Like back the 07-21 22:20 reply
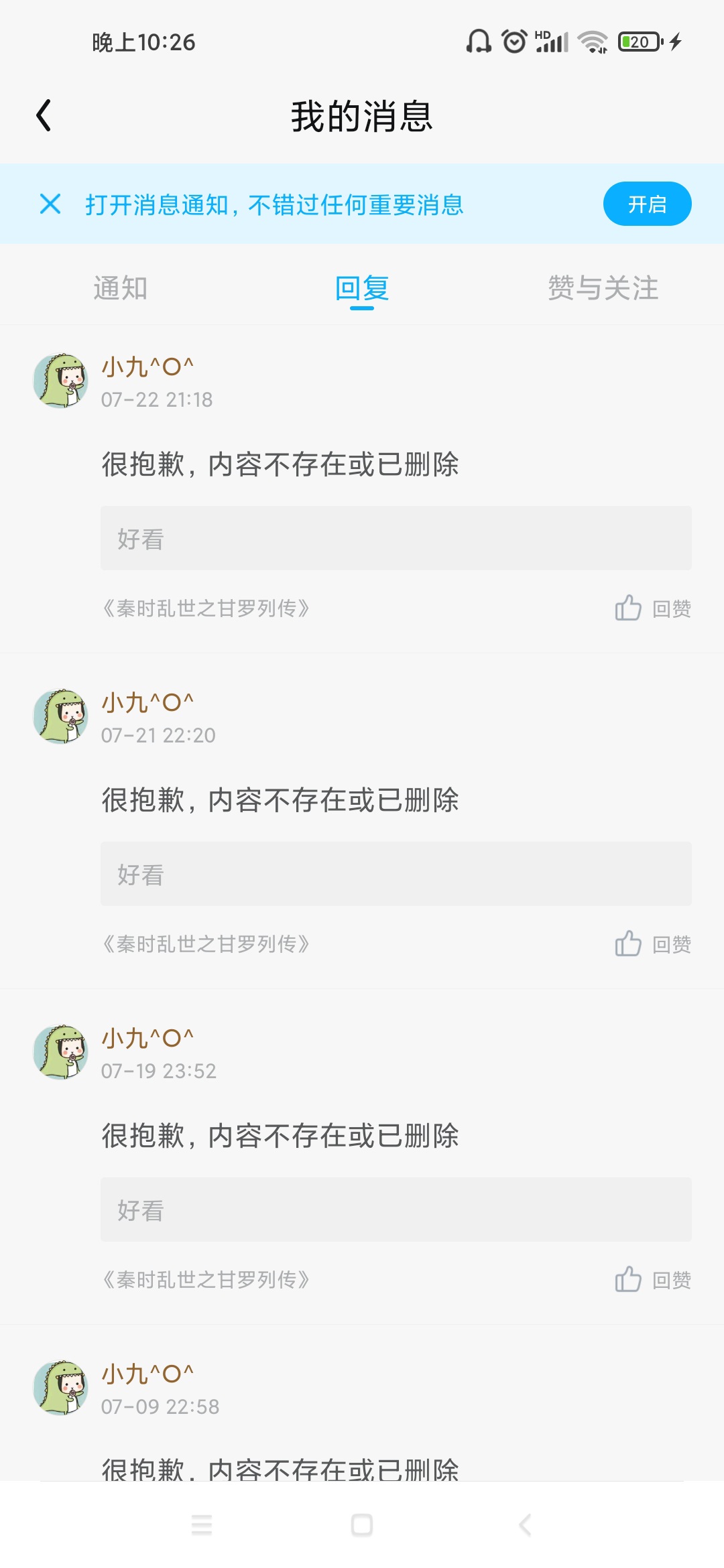The height and width of the screenshot is (1568, 724). [653, 944]
